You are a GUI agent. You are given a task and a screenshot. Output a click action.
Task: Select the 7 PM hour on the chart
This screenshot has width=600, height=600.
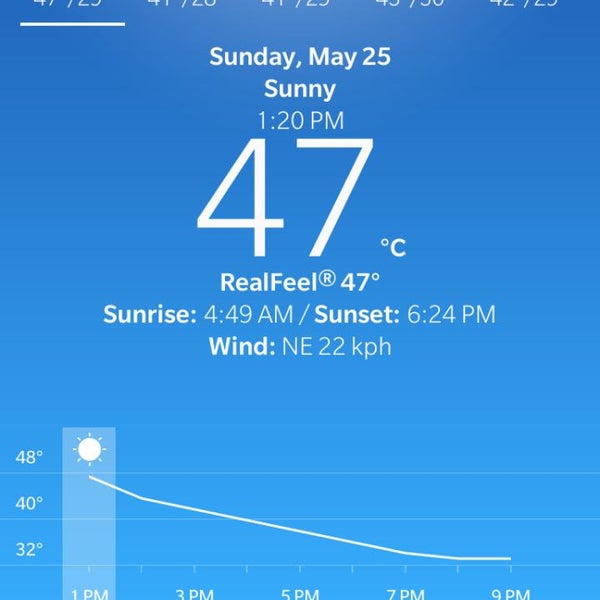pyautogui.click(x=405, y=592)
